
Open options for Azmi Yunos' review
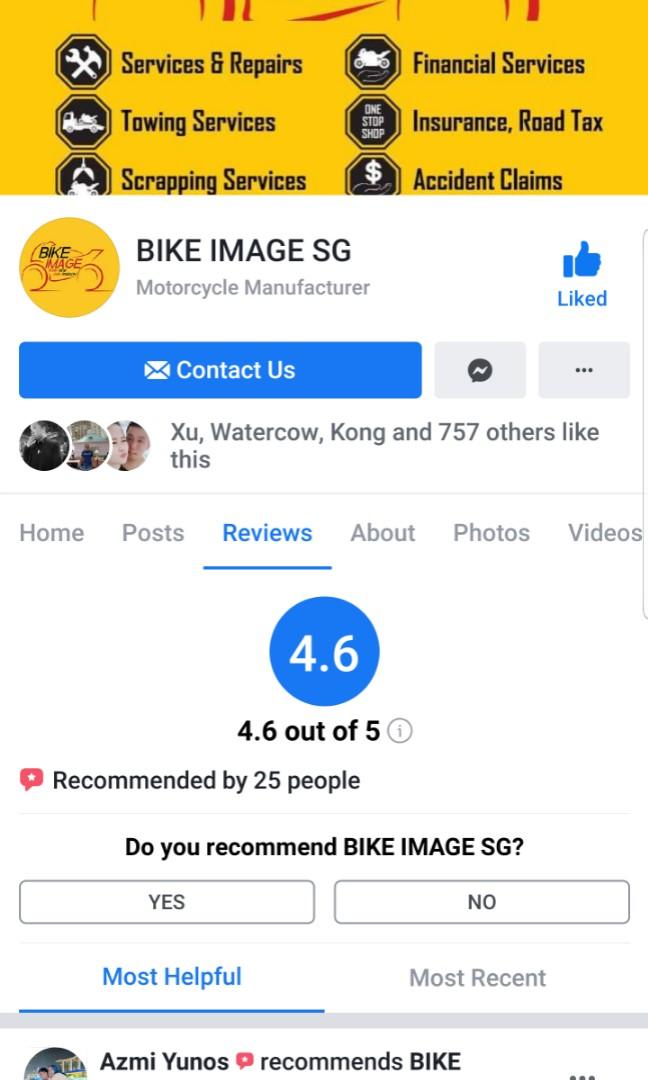click(583, 1074)
